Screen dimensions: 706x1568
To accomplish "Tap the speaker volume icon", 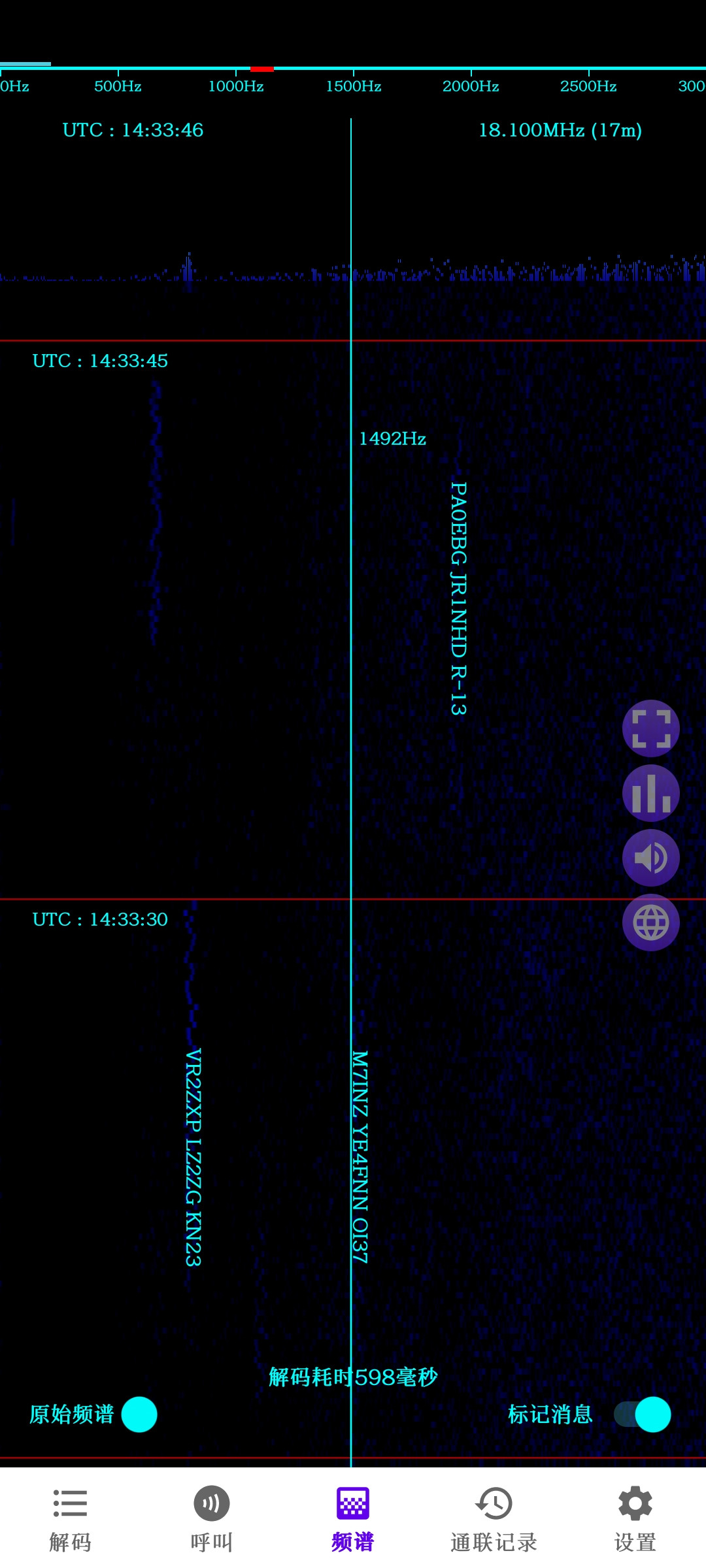I will (x=651, y=858).
